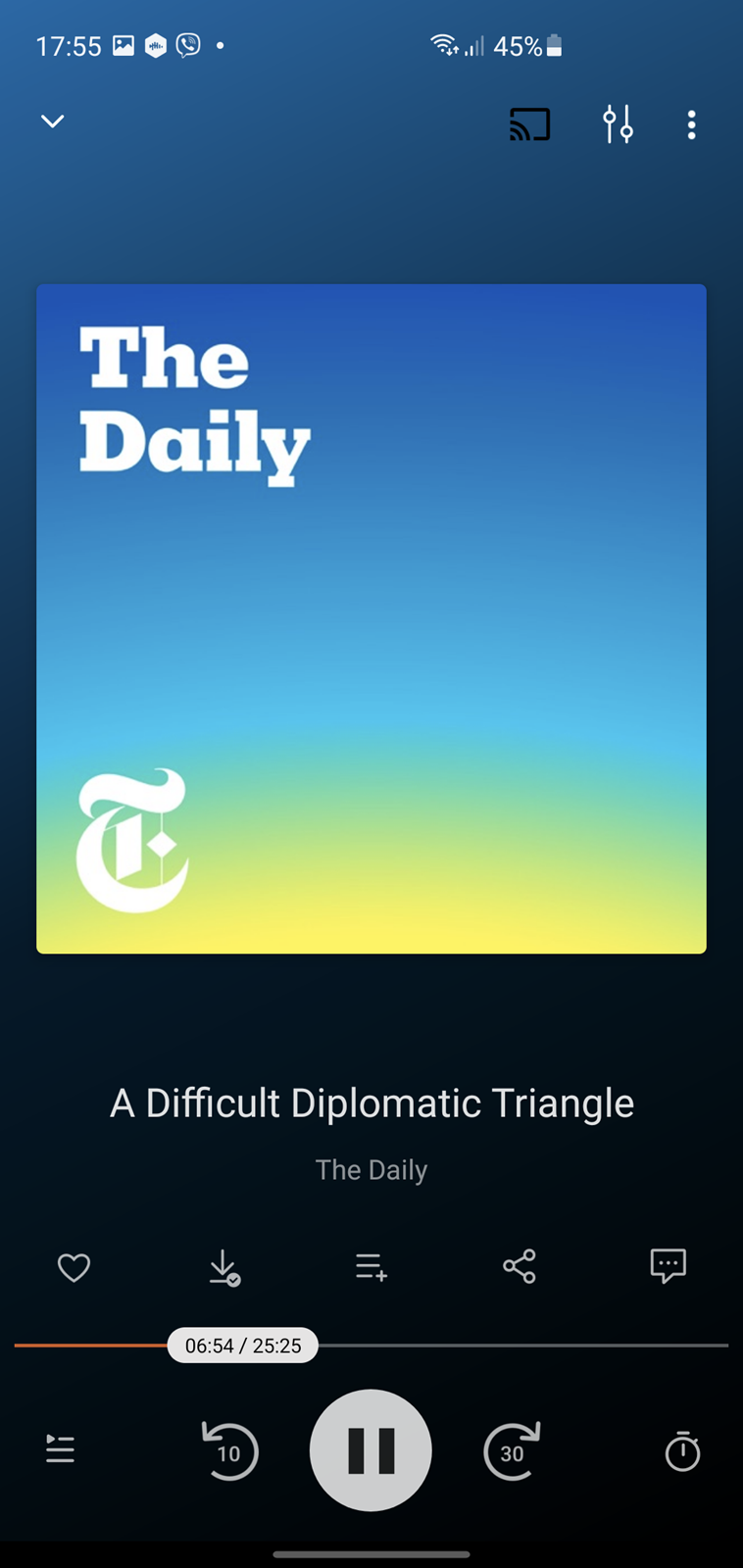Rewind 10 seconds
Image resolution: width=743 pixels, height=1568 pixels.
229,1450
